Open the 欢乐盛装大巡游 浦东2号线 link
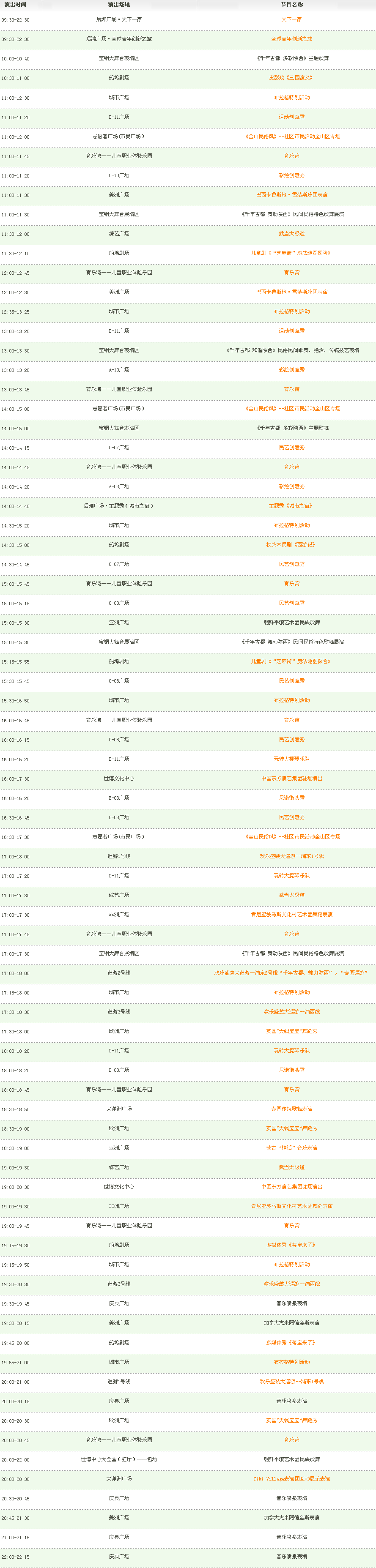Image resolution: width=376 pixels, height=1568 pixels. (291, 972)
